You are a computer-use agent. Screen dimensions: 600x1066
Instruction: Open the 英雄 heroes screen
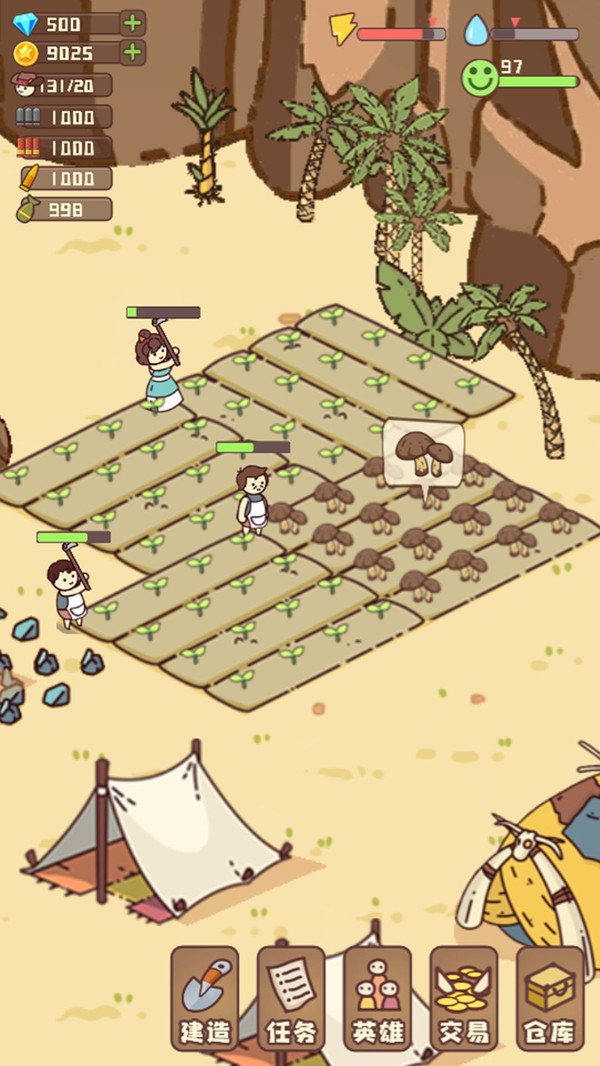(x=377, y=998)
